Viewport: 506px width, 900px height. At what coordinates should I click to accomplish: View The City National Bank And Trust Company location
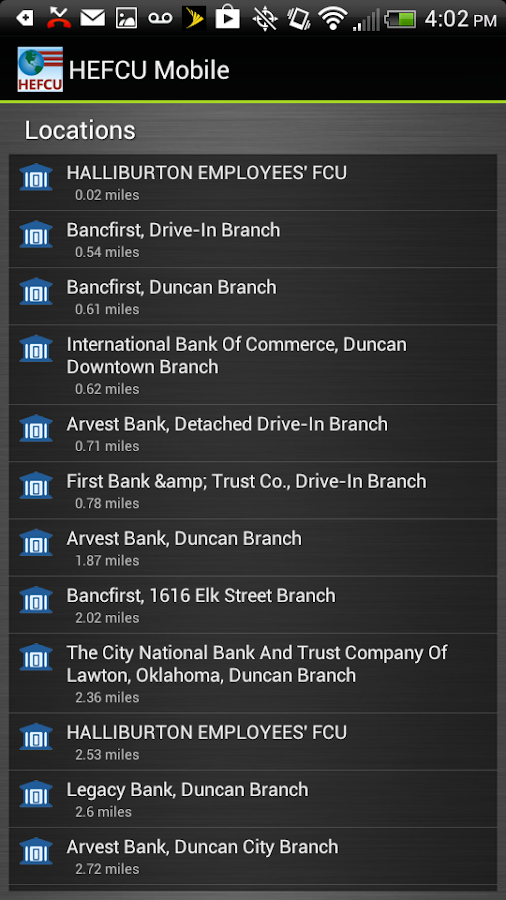tap(253, 673)
